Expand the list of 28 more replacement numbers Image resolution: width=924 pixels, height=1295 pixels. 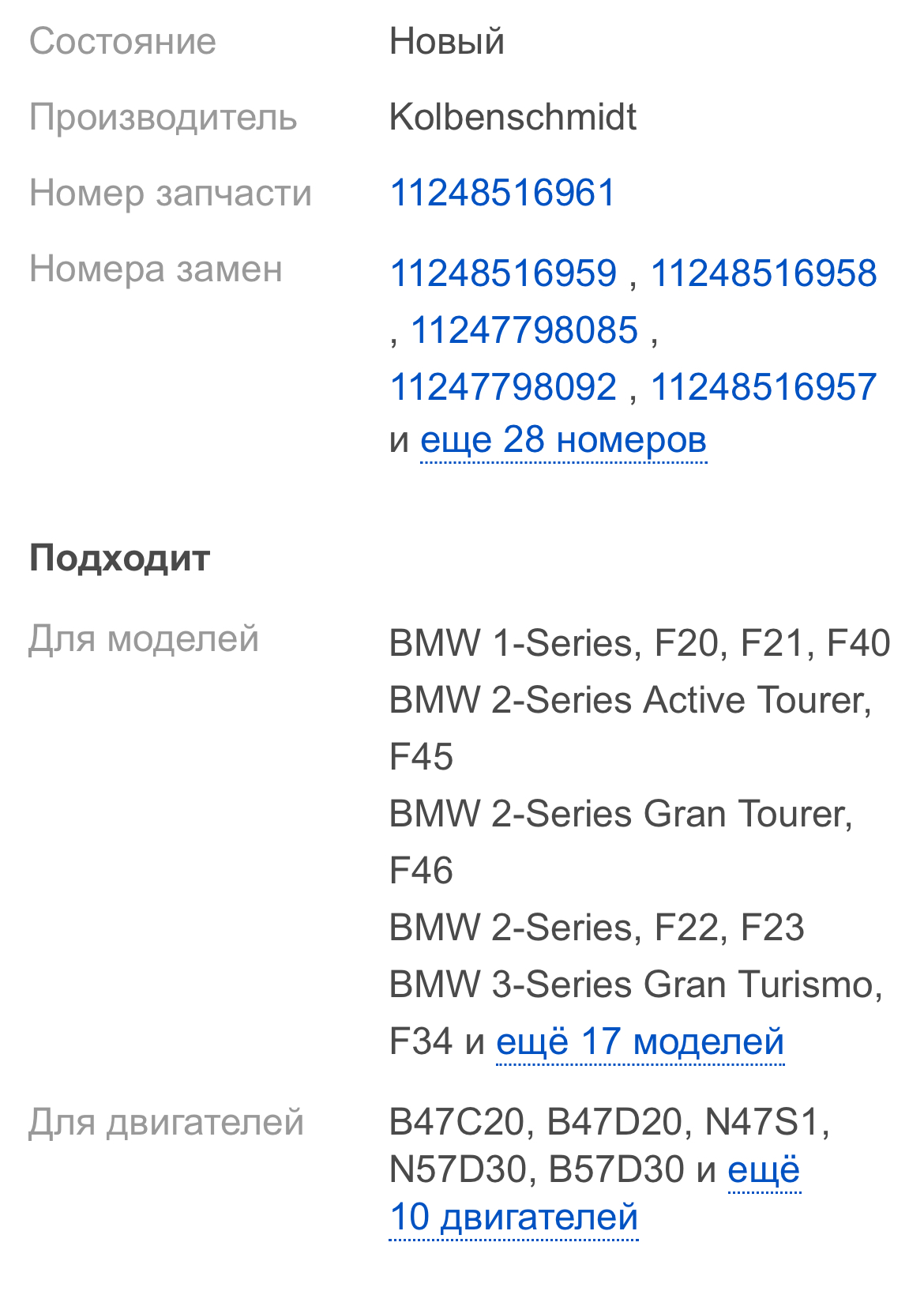pos(562,440)
